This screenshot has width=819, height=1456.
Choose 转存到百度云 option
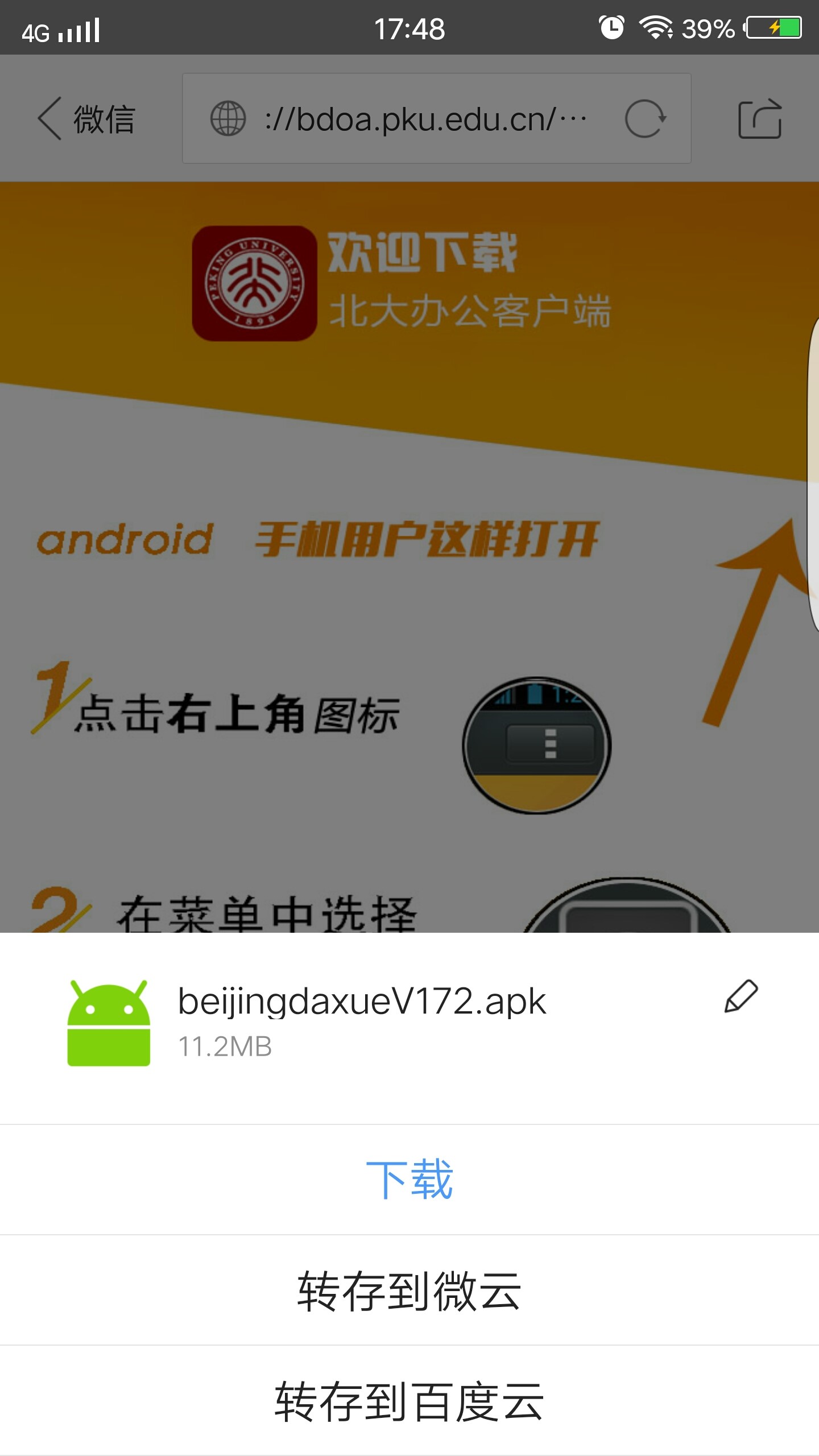tap(409, 1401)
